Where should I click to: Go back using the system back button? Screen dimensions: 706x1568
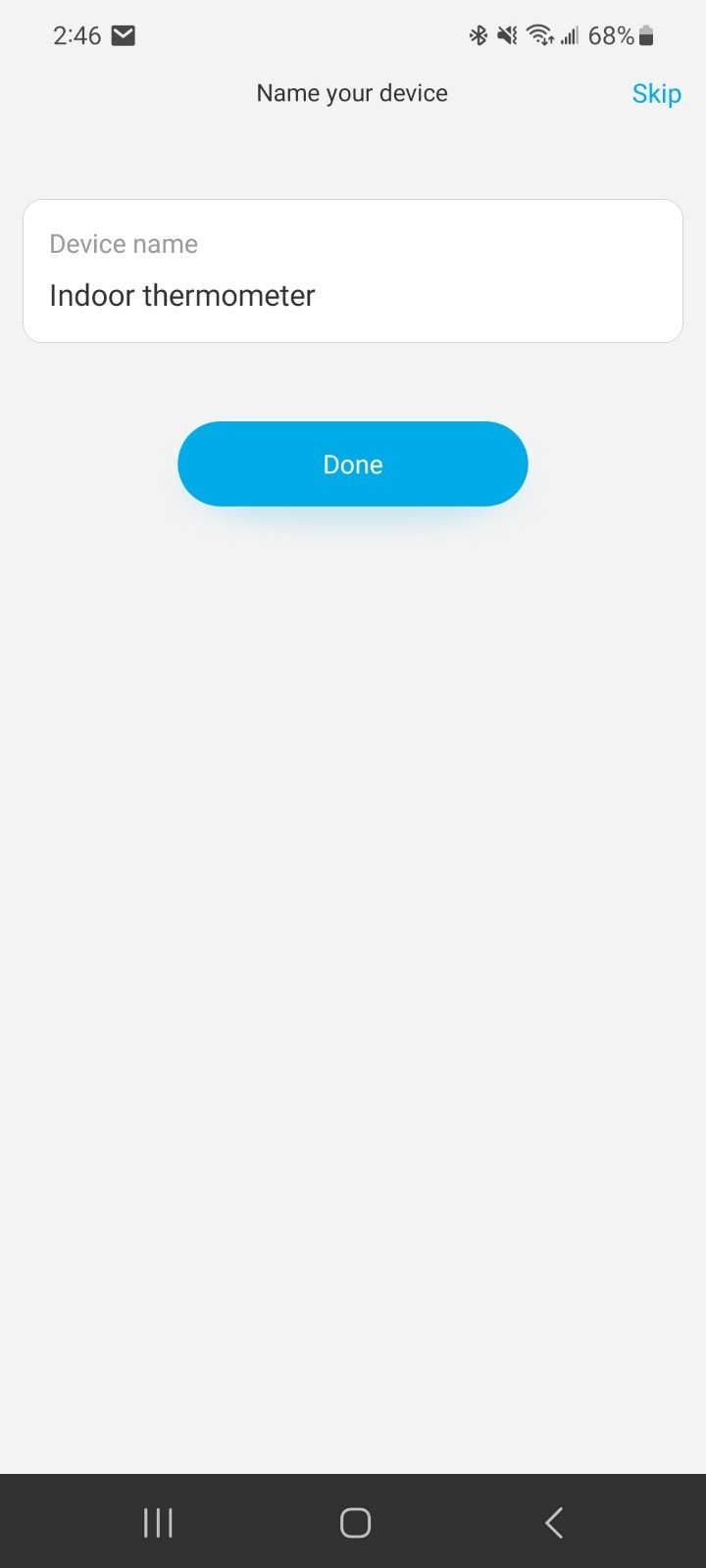coord(554,1522)
